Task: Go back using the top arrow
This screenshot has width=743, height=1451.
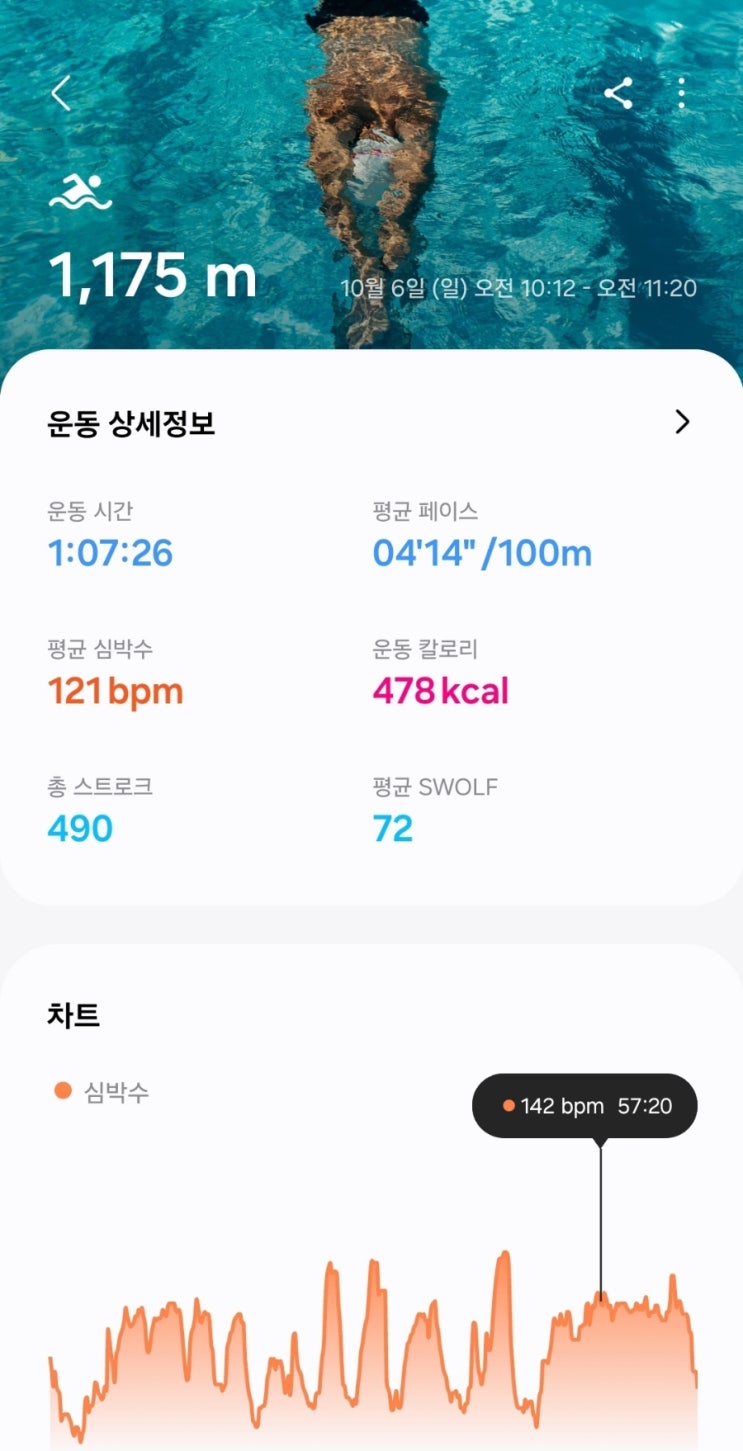Action: [61, 94]
